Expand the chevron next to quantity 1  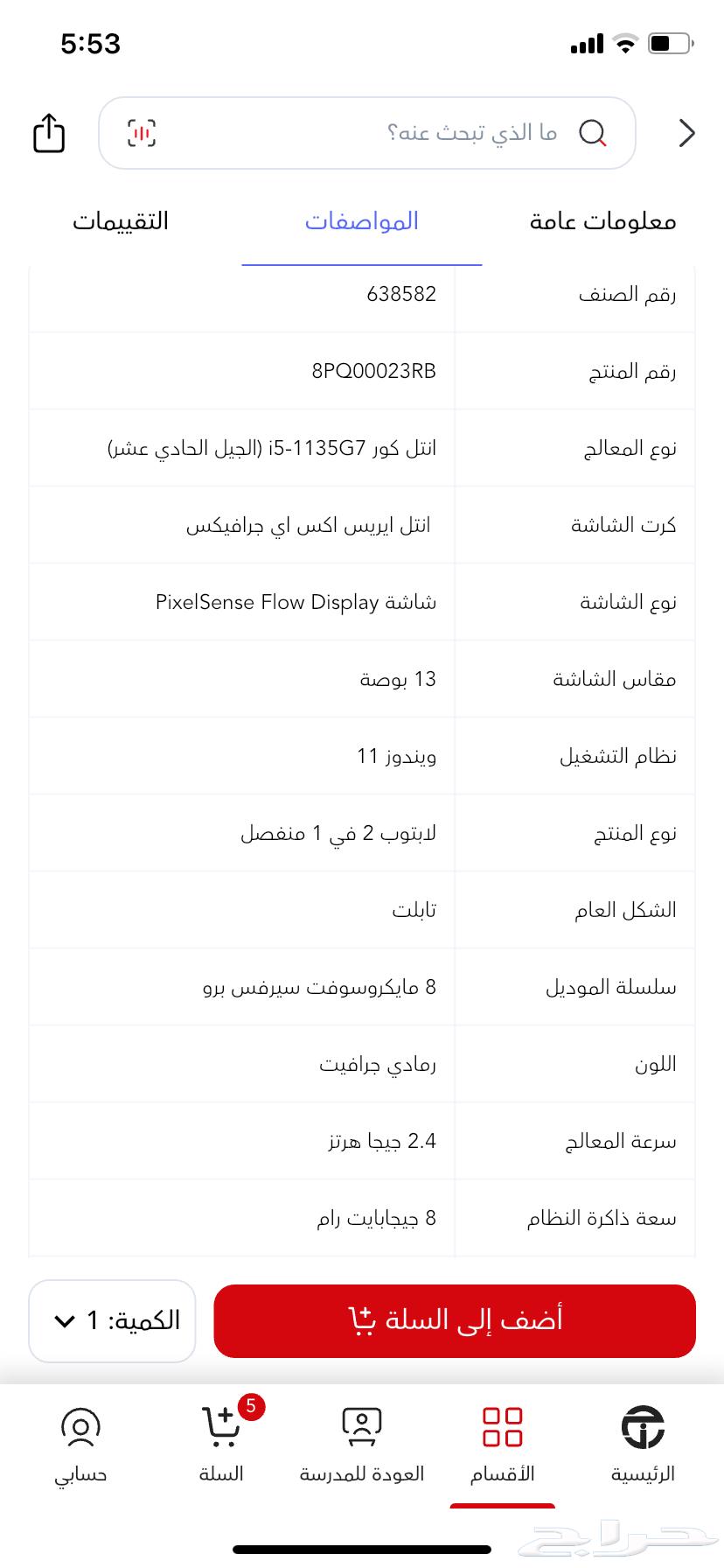(63, 1321)
